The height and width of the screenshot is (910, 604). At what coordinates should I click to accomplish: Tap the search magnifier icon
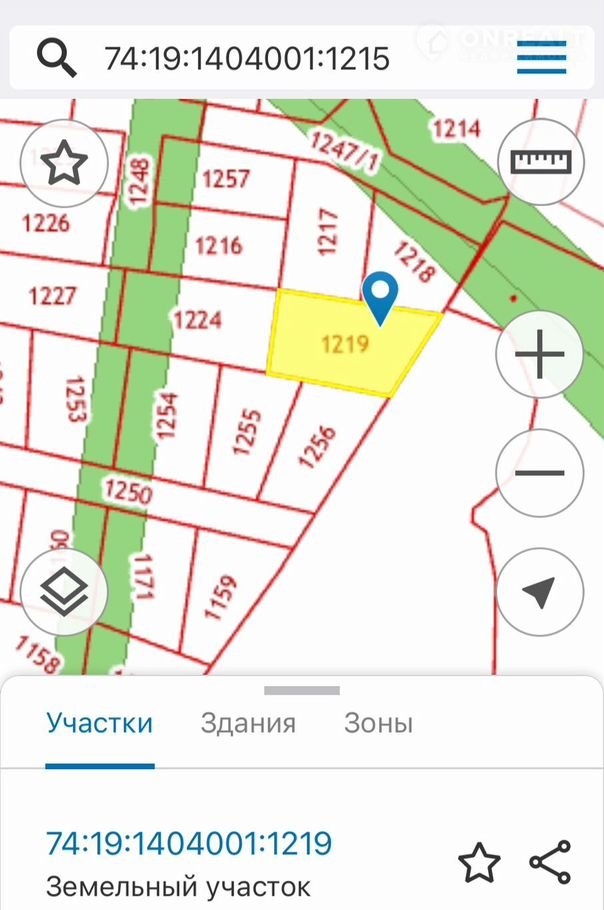57,58
